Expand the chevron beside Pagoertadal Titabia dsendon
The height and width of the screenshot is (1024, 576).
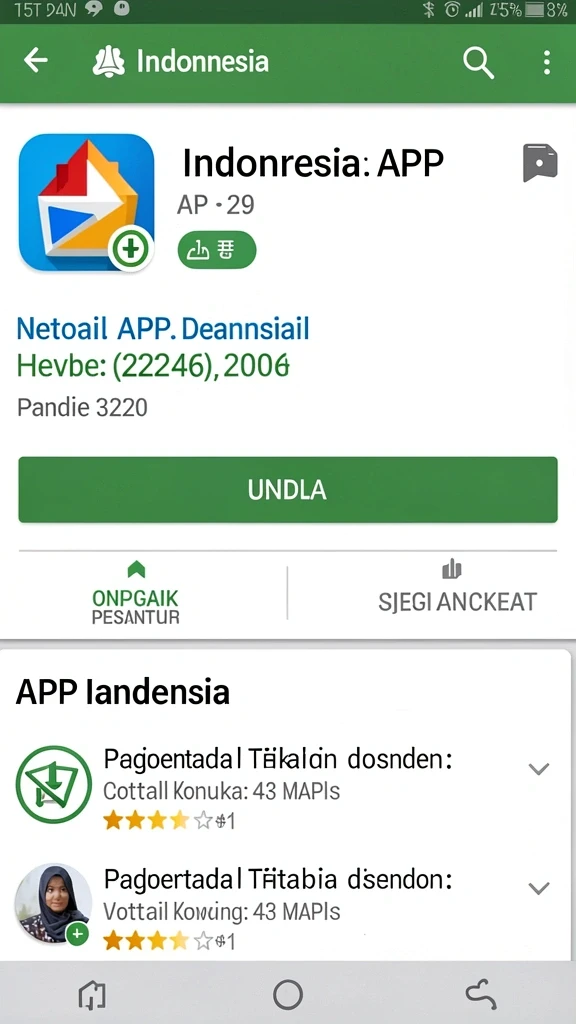[539, 888]
